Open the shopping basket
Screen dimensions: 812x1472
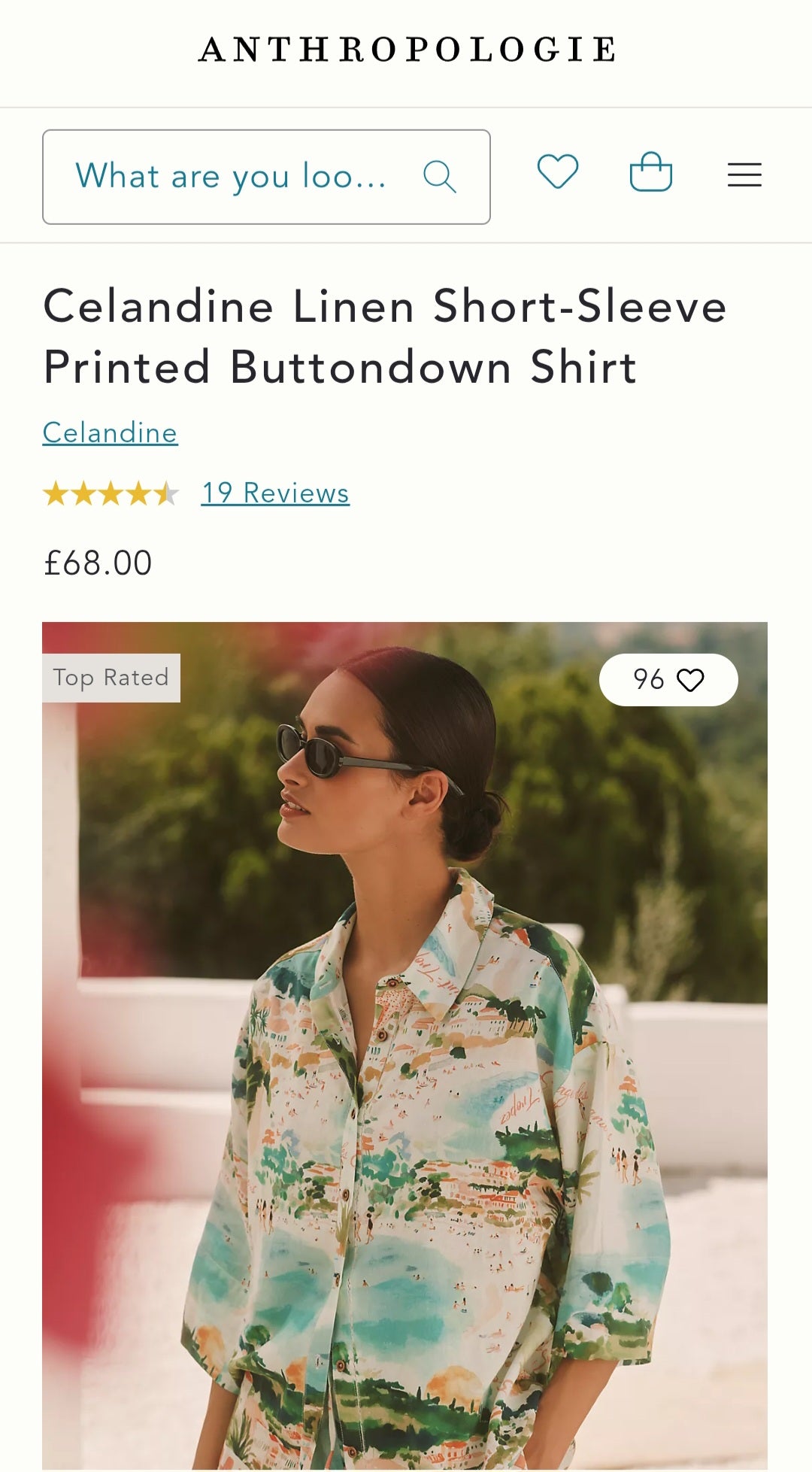pyautogui.click(x=650, y=173)
